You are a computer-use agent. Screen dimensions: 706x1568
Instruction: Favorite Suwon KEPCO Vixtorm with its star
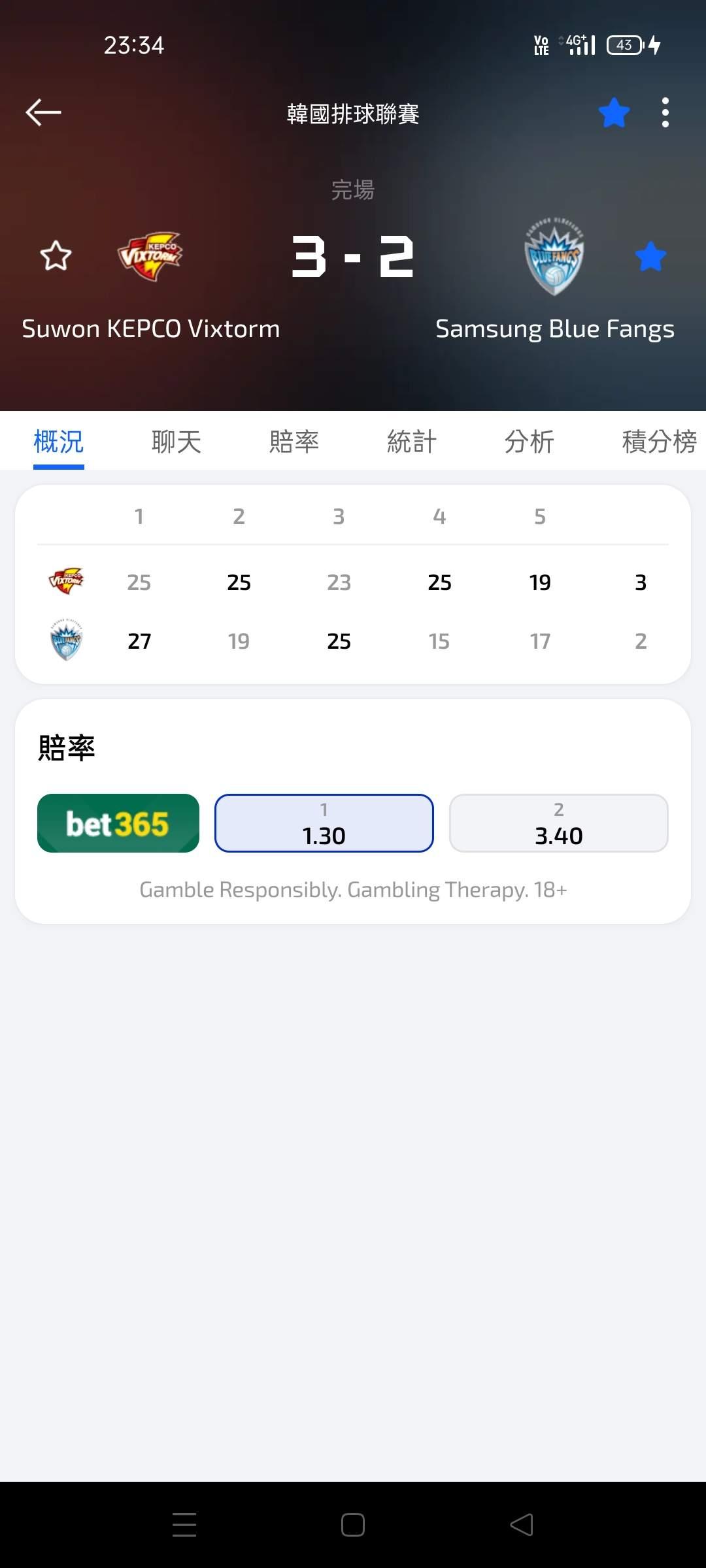56,255
